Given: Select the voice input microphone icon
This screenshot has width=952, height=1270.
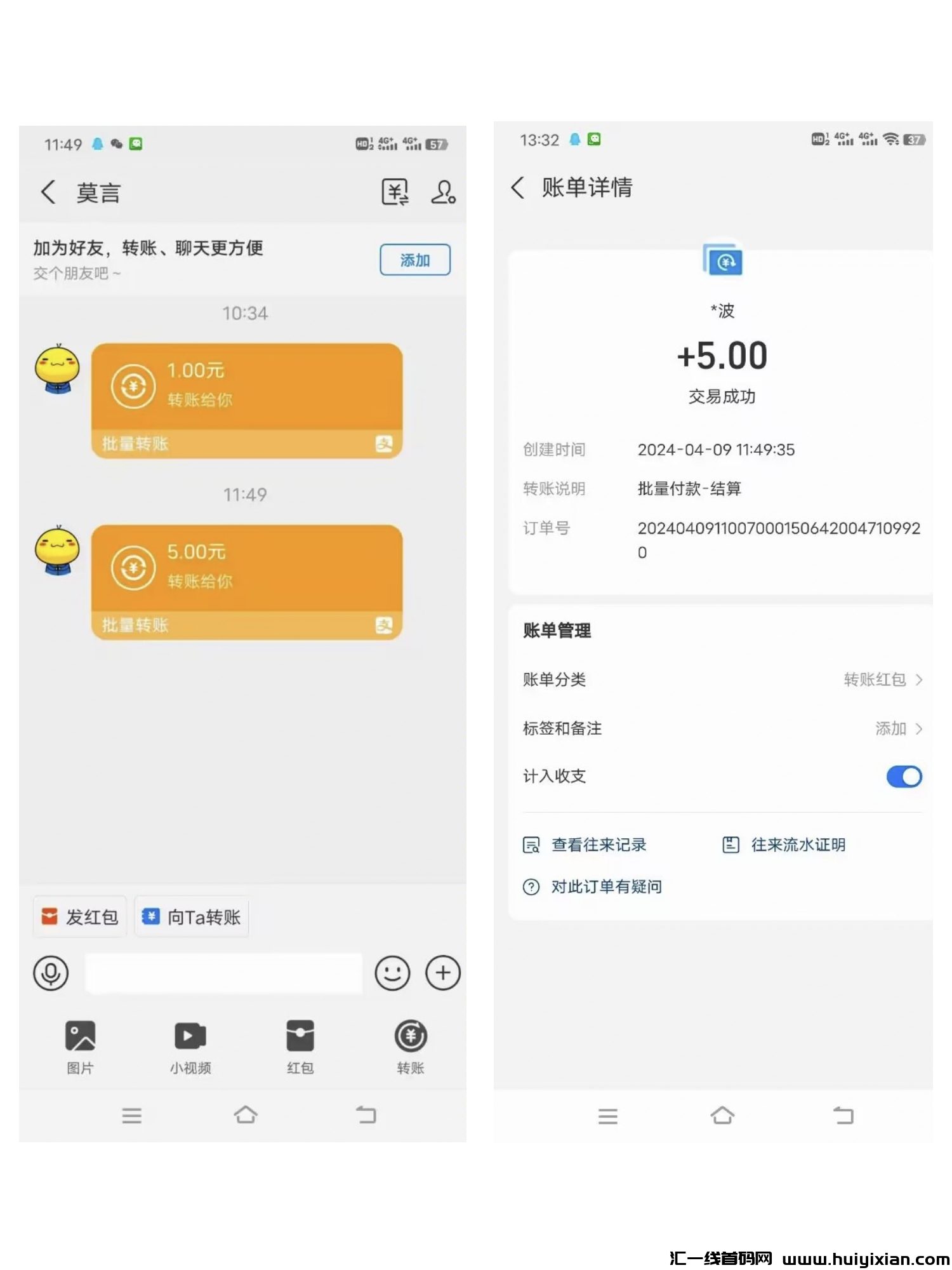Looking at the screenshot, I should (x=51, y=973).
